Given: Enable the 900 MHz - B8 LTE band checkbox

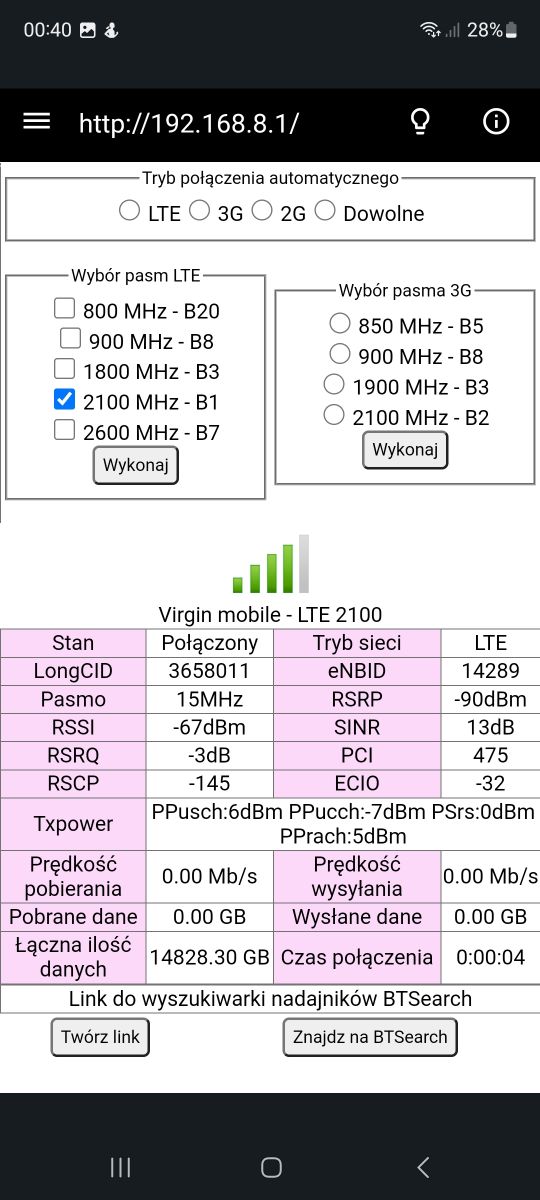Looking at the screenshot, I should click(70, 339).
